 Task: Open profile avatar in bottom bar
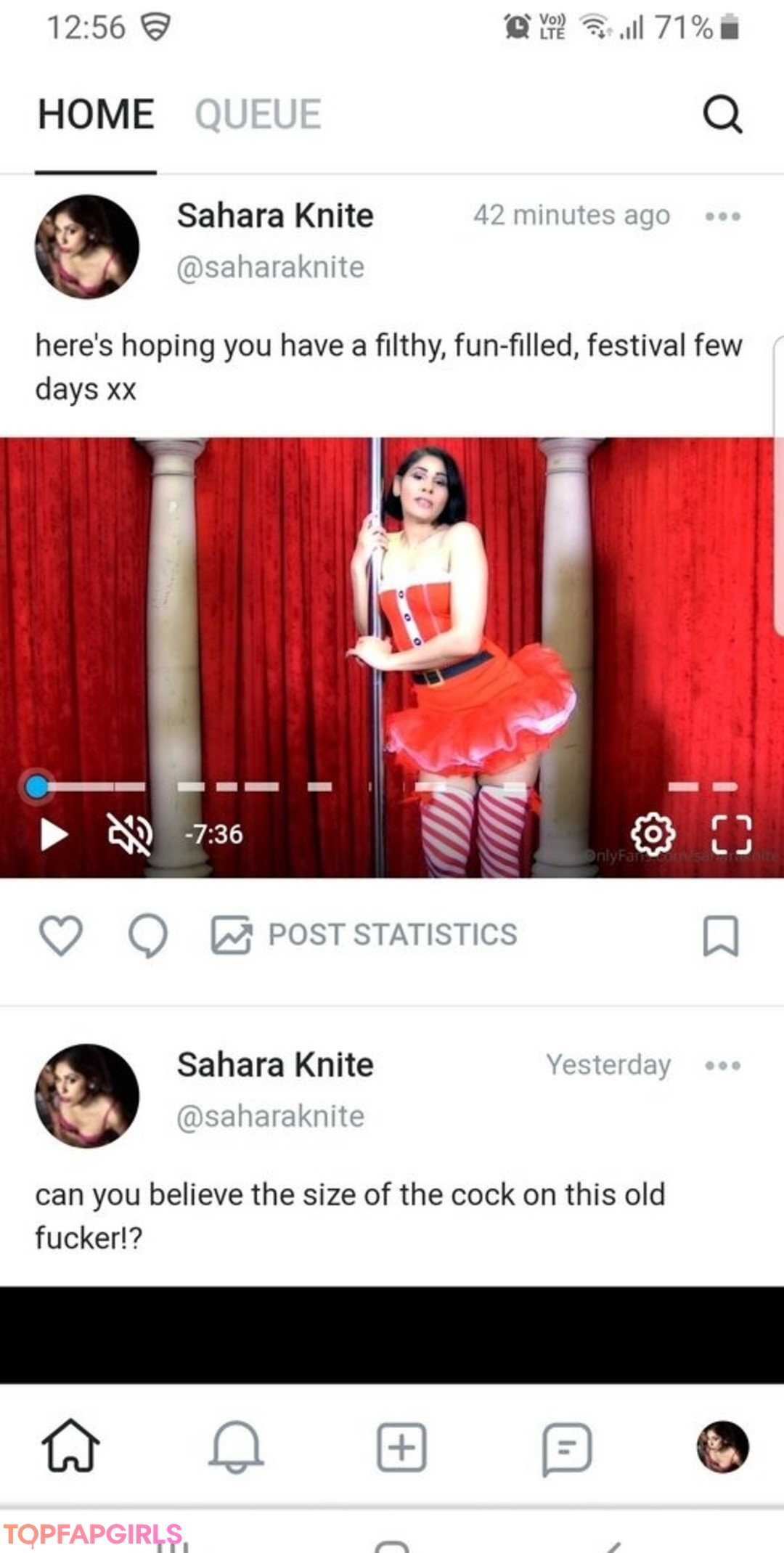(x=722, y=1446)
